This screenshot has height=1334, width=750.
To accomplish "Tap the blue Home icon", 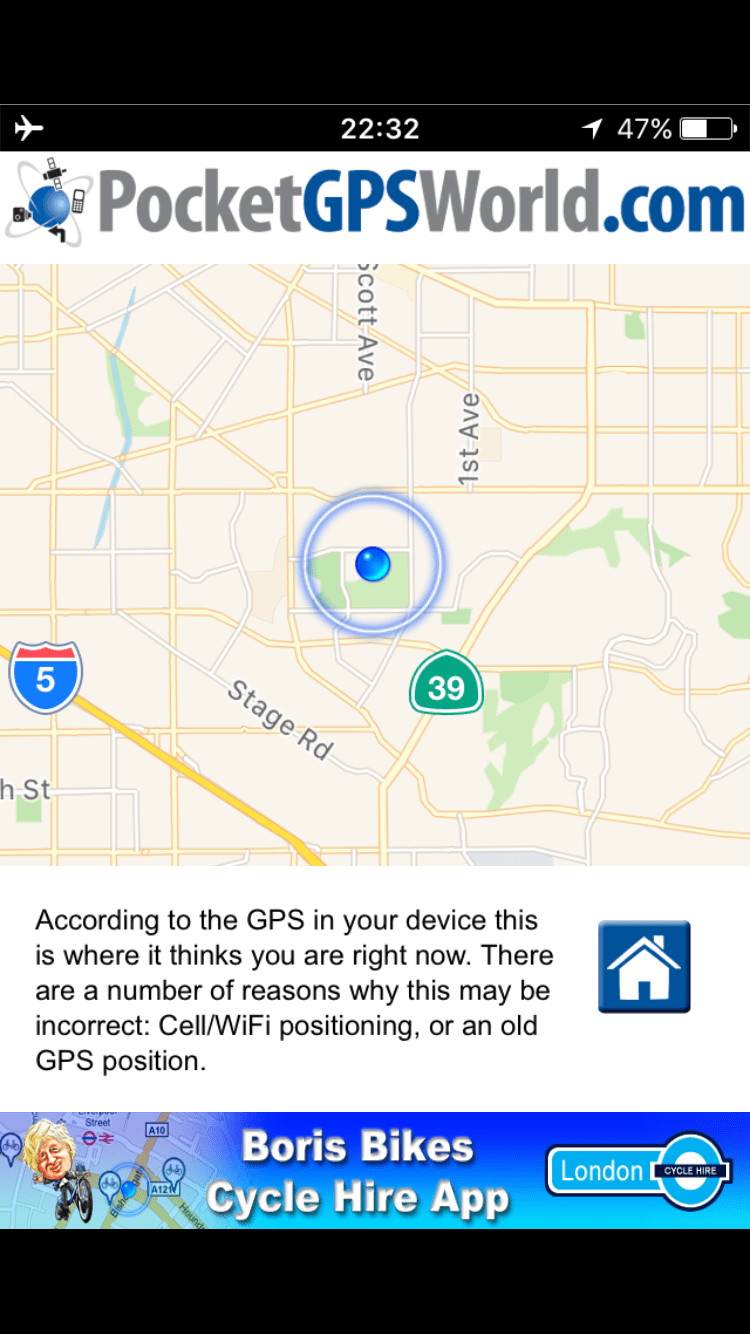I will coord(643,966).
